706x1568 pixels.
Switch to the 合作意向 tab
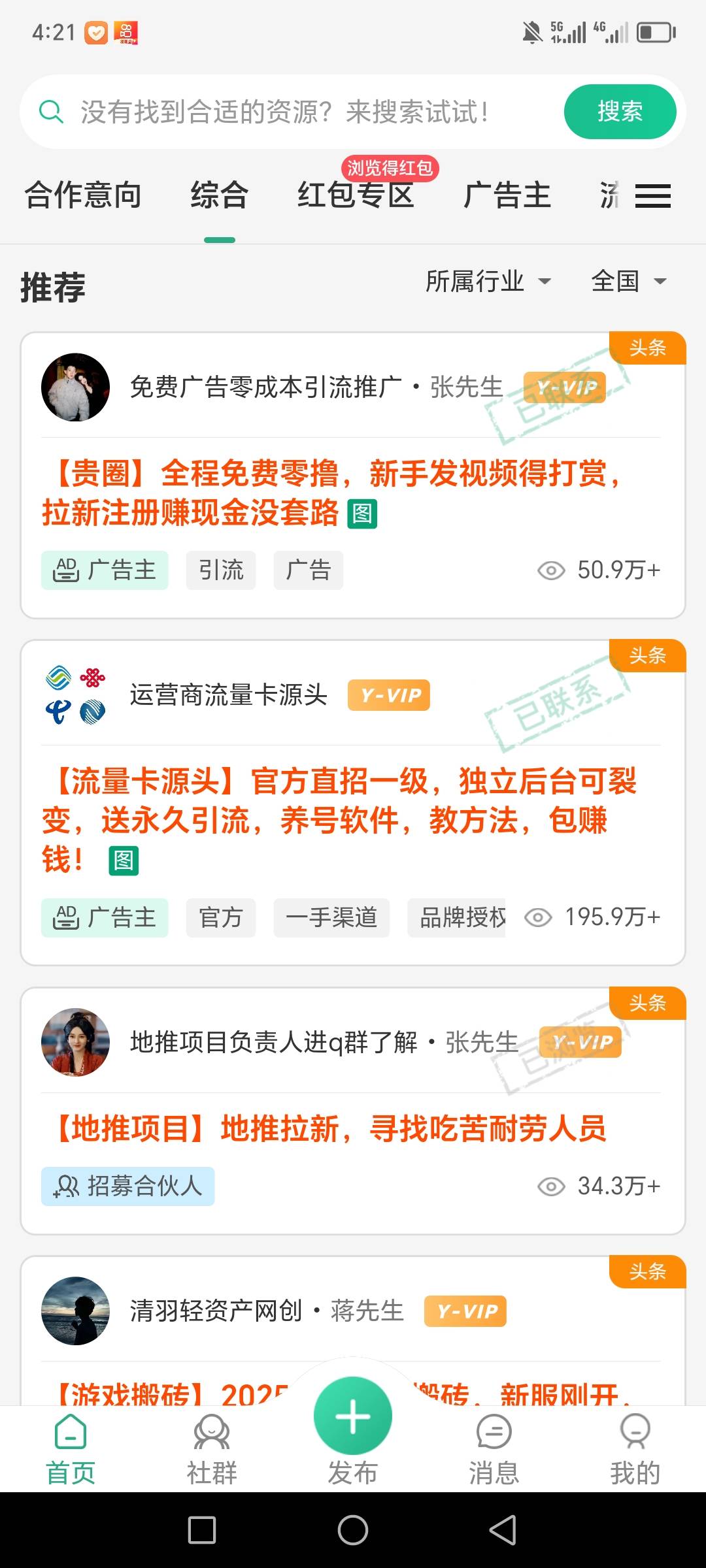pos(83,195)
